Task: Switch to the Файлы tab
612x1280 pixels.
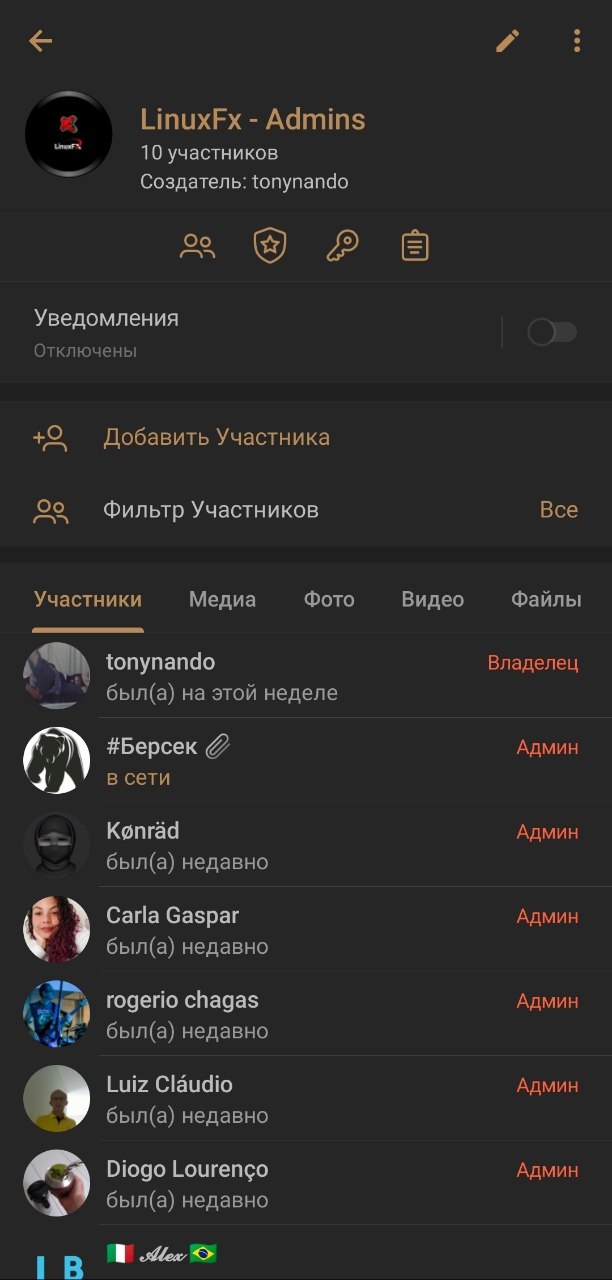Action: point(546,599)
